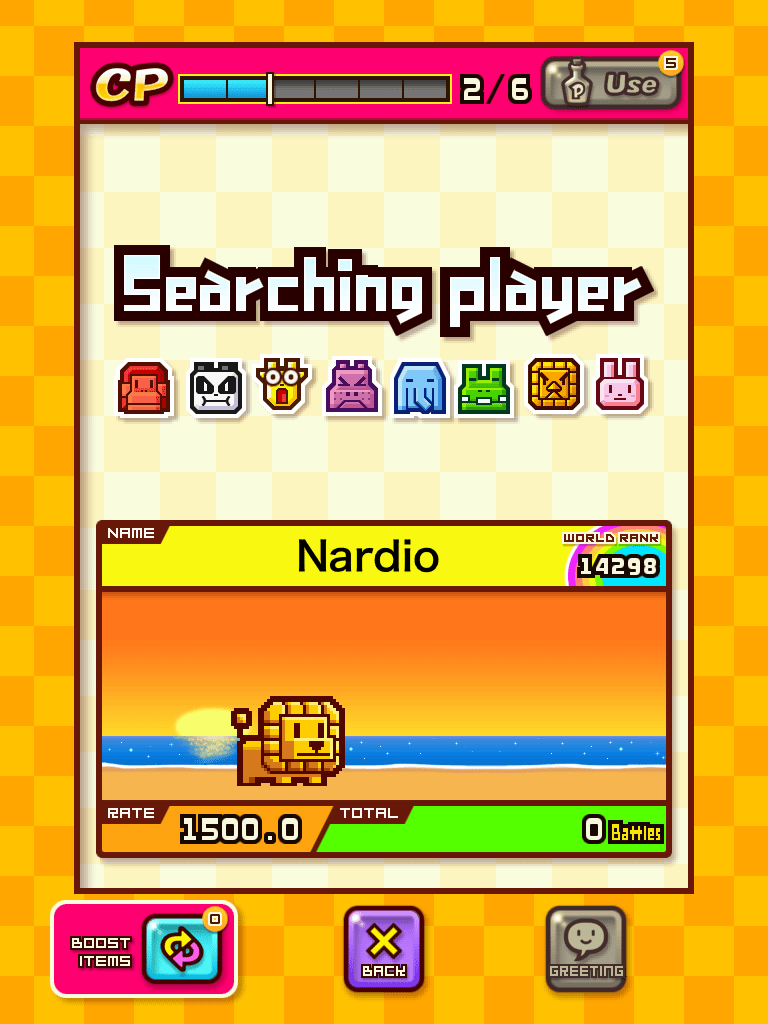Click the CP emblem in the header
Viewport: 768px width, 1024px height.
(131, 84)
